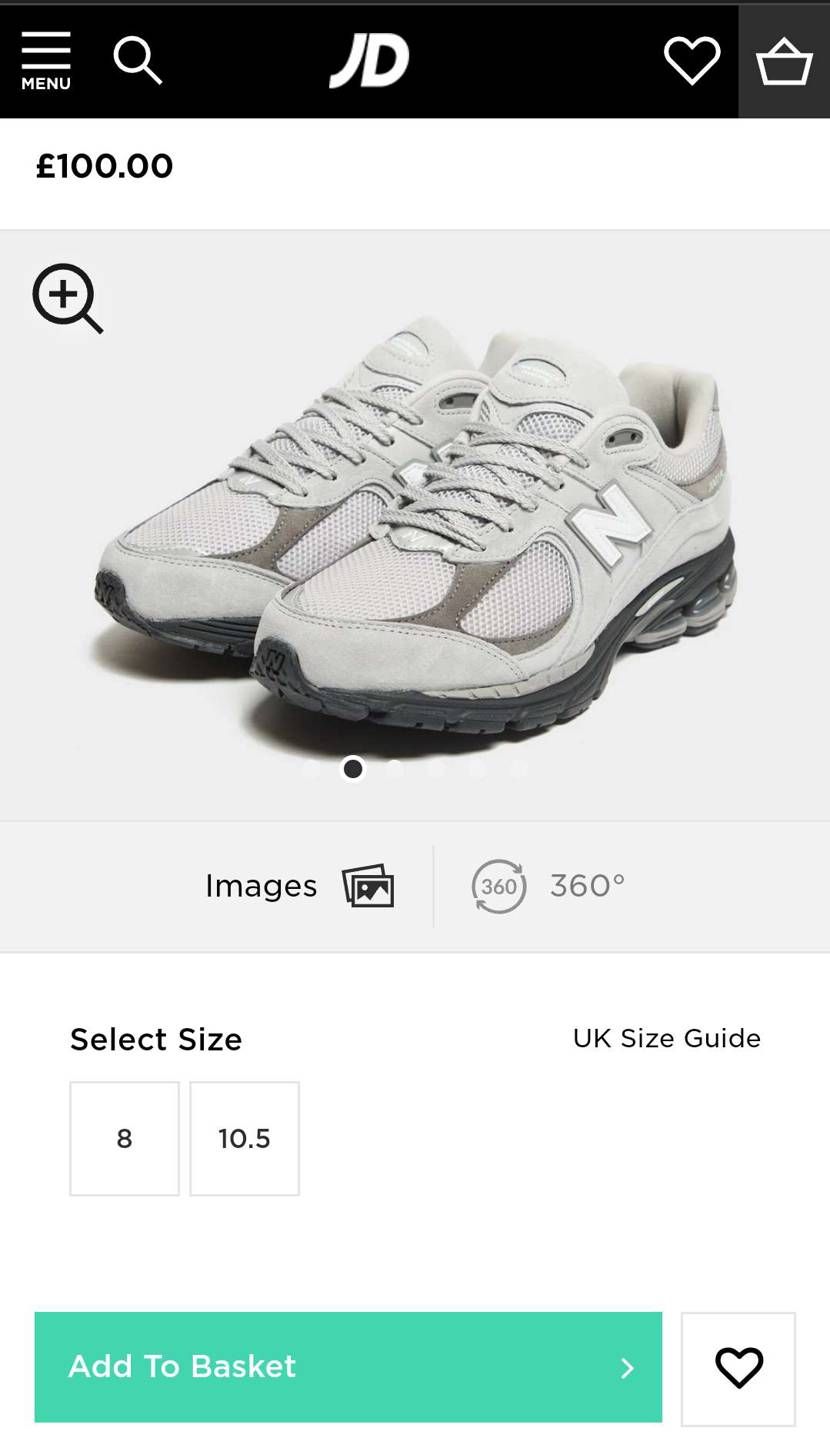Switch to Images view
This screenshot has width=830, height=1451.
300,886
